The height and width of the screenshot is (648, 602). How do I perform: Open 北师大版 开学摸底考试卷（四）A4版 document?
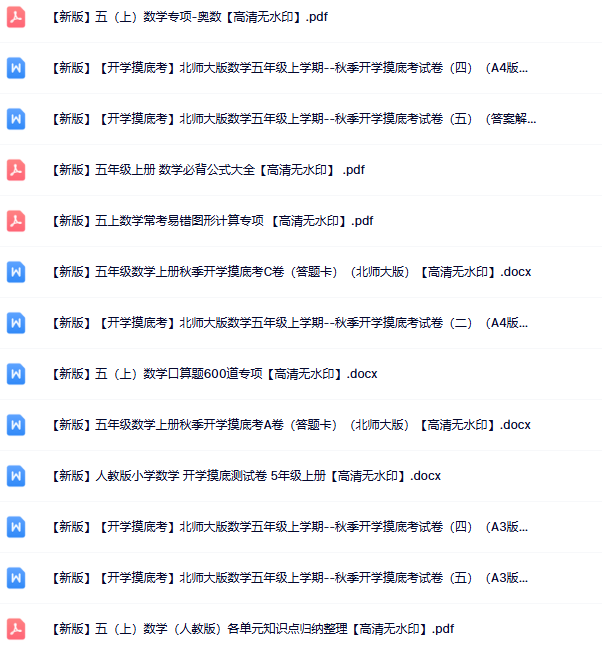pos(290,68)
